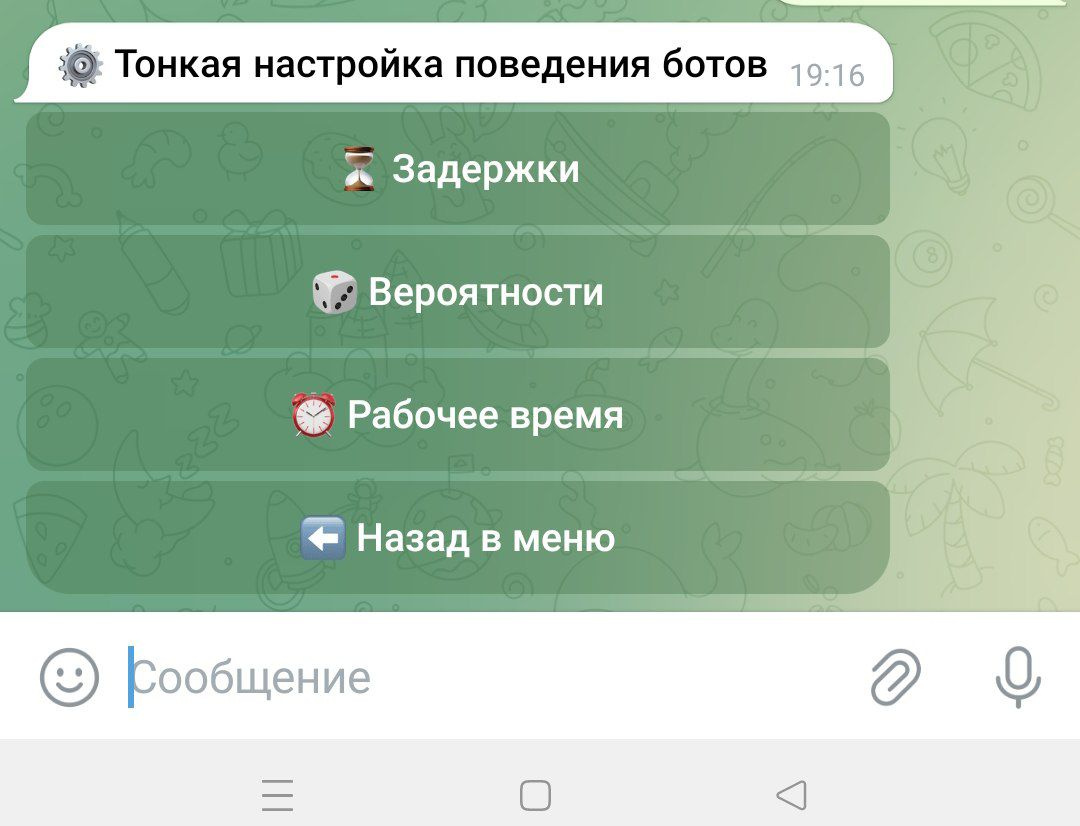Select the Вероятности option
This screenshot has width=1080, height=826.
pyautogui.click(x=458, y=293)
